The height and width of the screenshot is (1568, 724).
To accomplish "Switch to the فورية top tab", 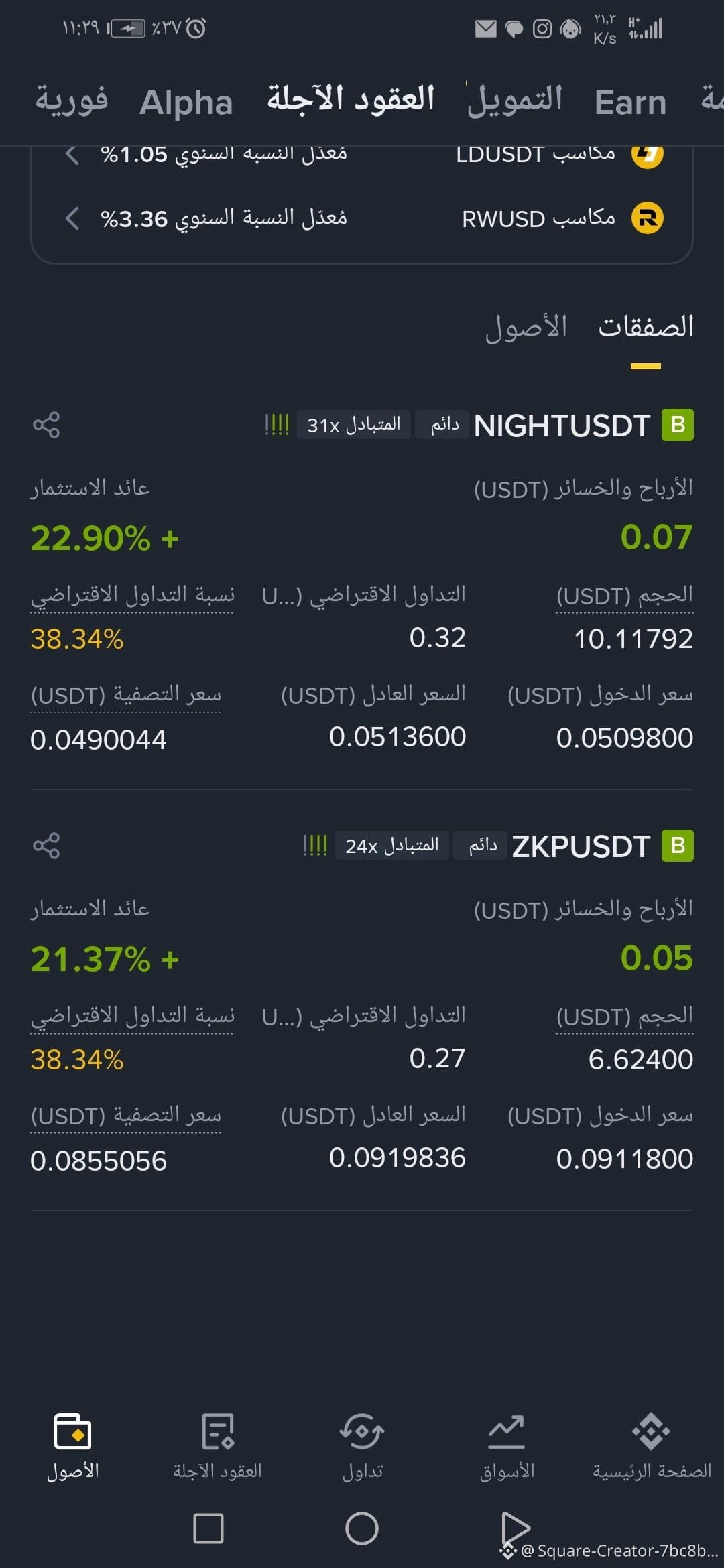I will coord(72,101).
